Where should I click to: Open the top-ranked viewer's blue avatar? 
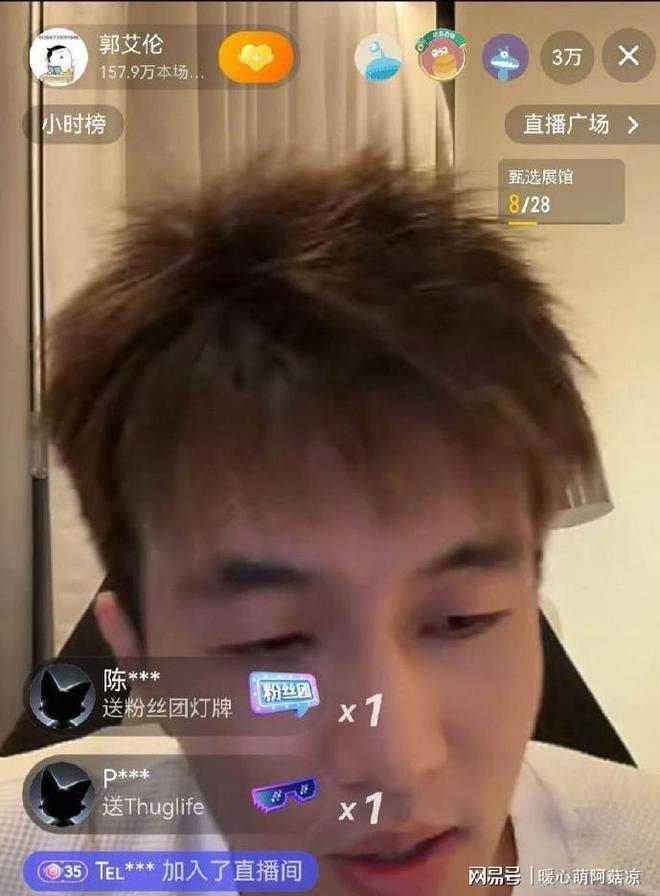tap(378, 57)
